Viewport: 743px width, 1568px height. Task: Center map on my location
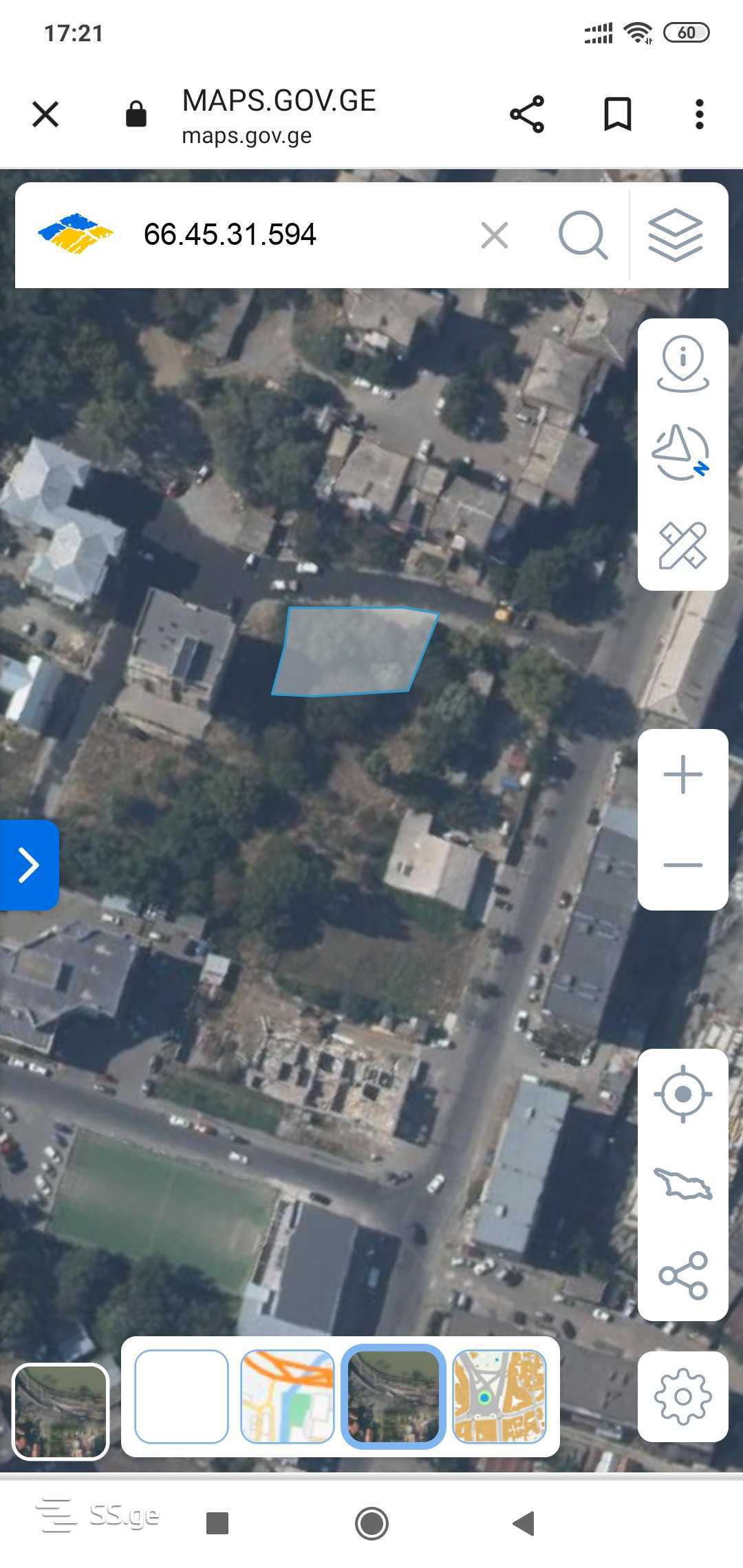point(682,1093)
